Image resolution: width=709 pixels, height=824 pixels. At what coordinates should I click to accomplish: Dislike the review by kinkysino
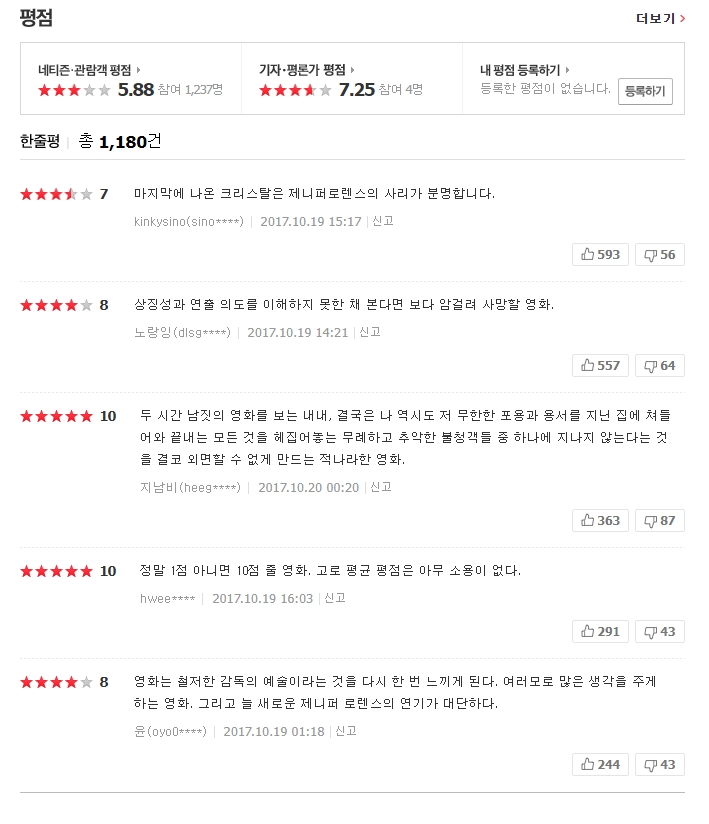click(659, 254)
